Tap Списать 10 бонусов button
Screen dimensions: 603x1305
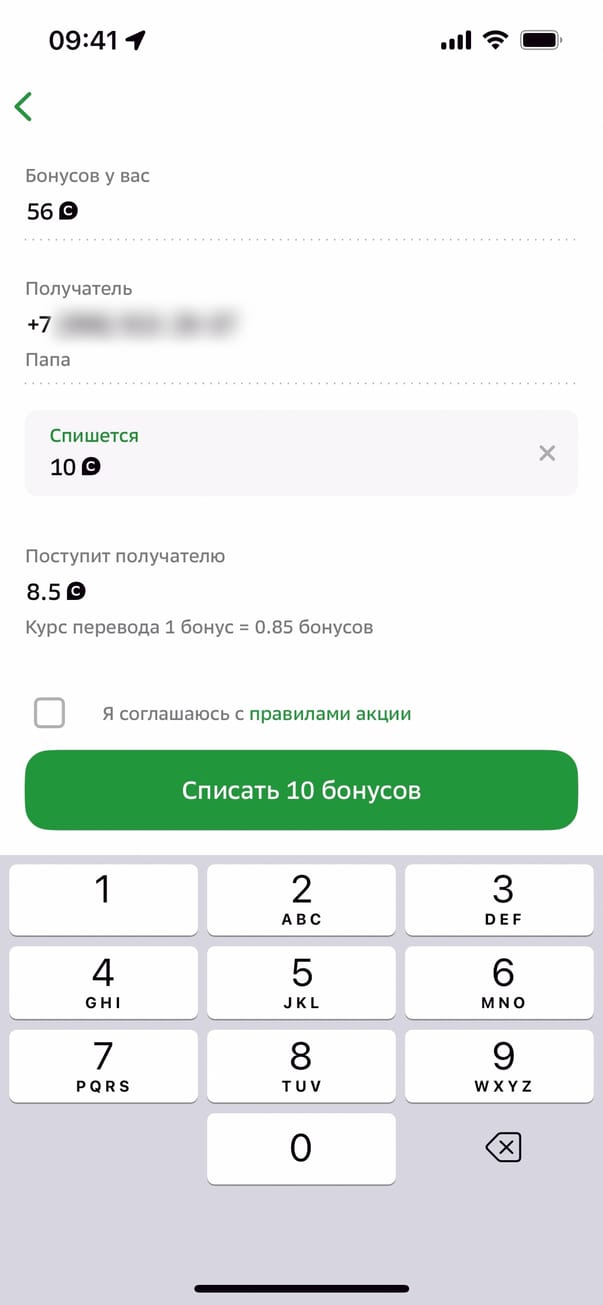click(x=301, y=790)
